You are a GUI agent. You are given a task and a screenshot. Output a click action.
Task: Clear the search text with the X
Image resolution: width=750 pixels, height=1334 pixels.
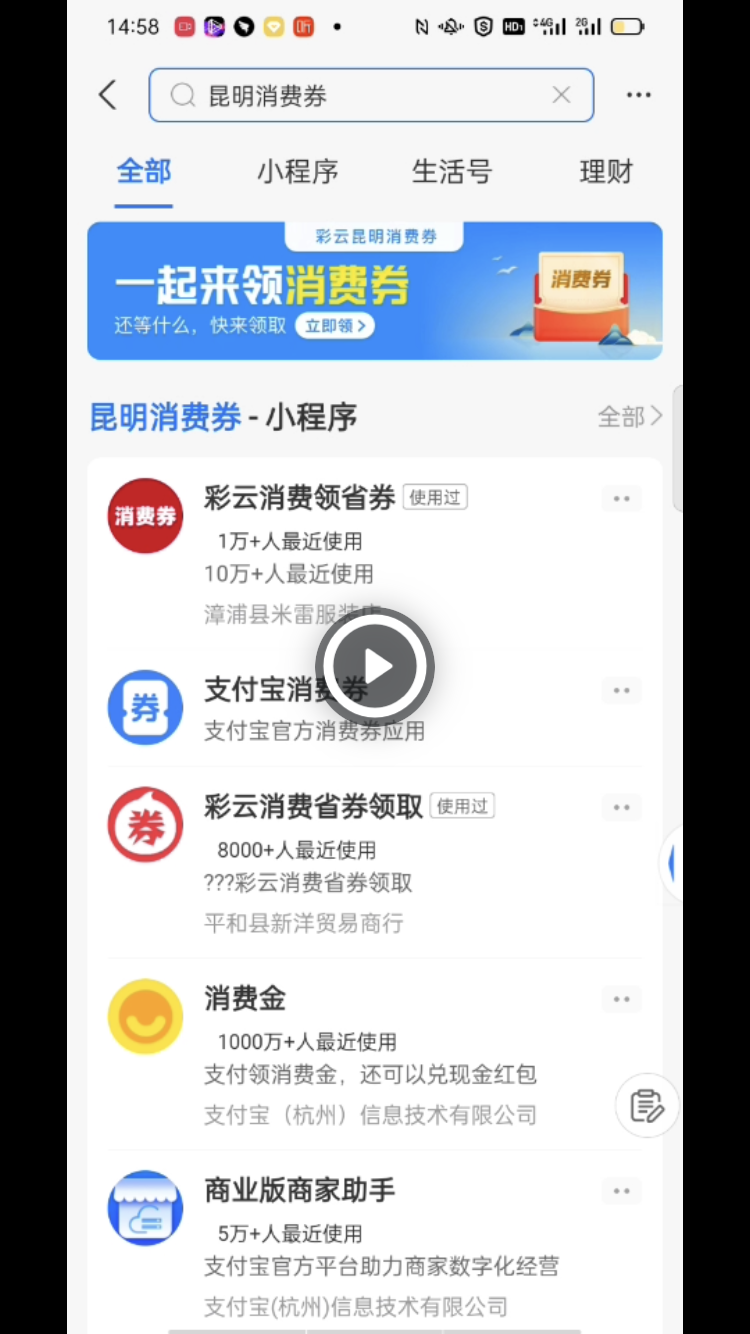pyautogui.click(x=561, y=95)
